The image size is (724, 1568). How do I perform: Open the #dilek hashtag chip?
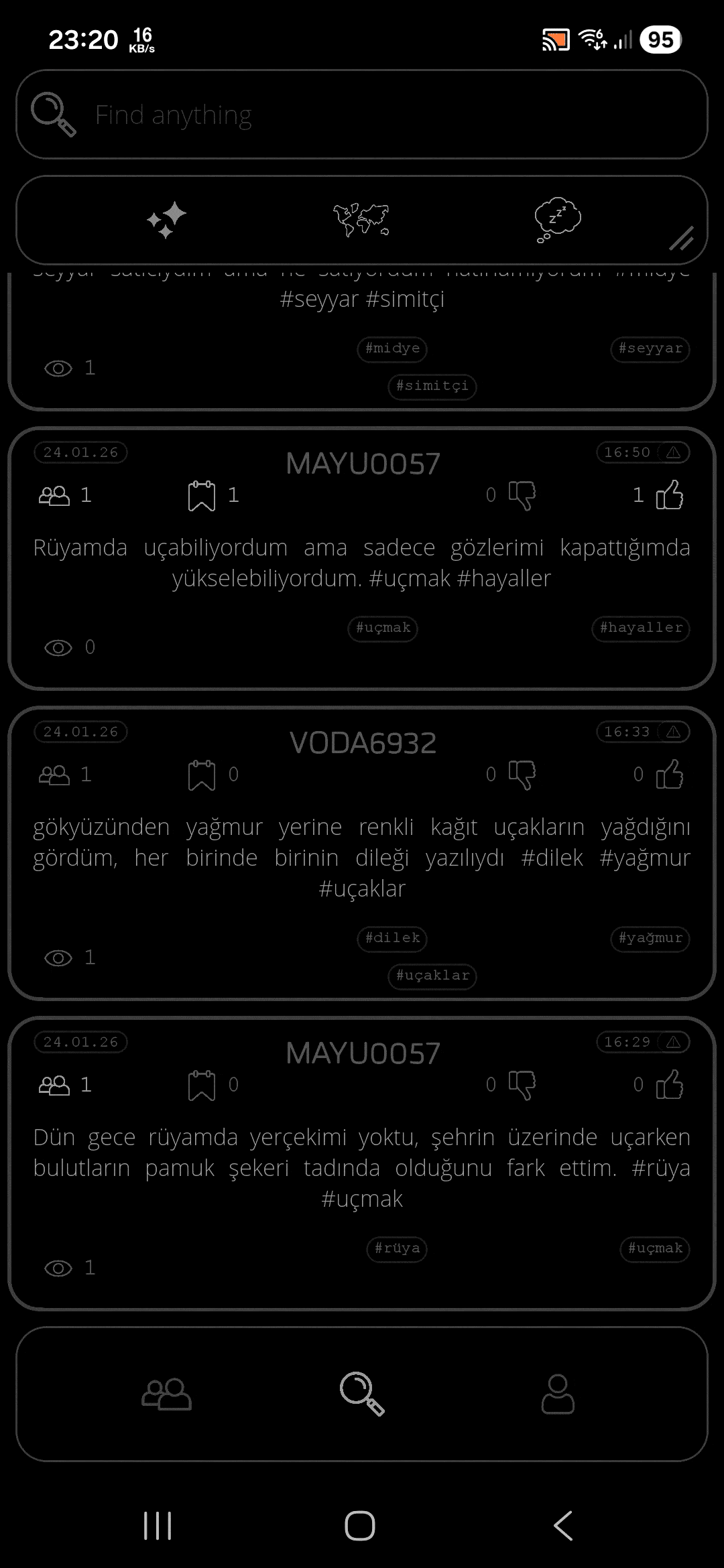[x=392, y=938]
